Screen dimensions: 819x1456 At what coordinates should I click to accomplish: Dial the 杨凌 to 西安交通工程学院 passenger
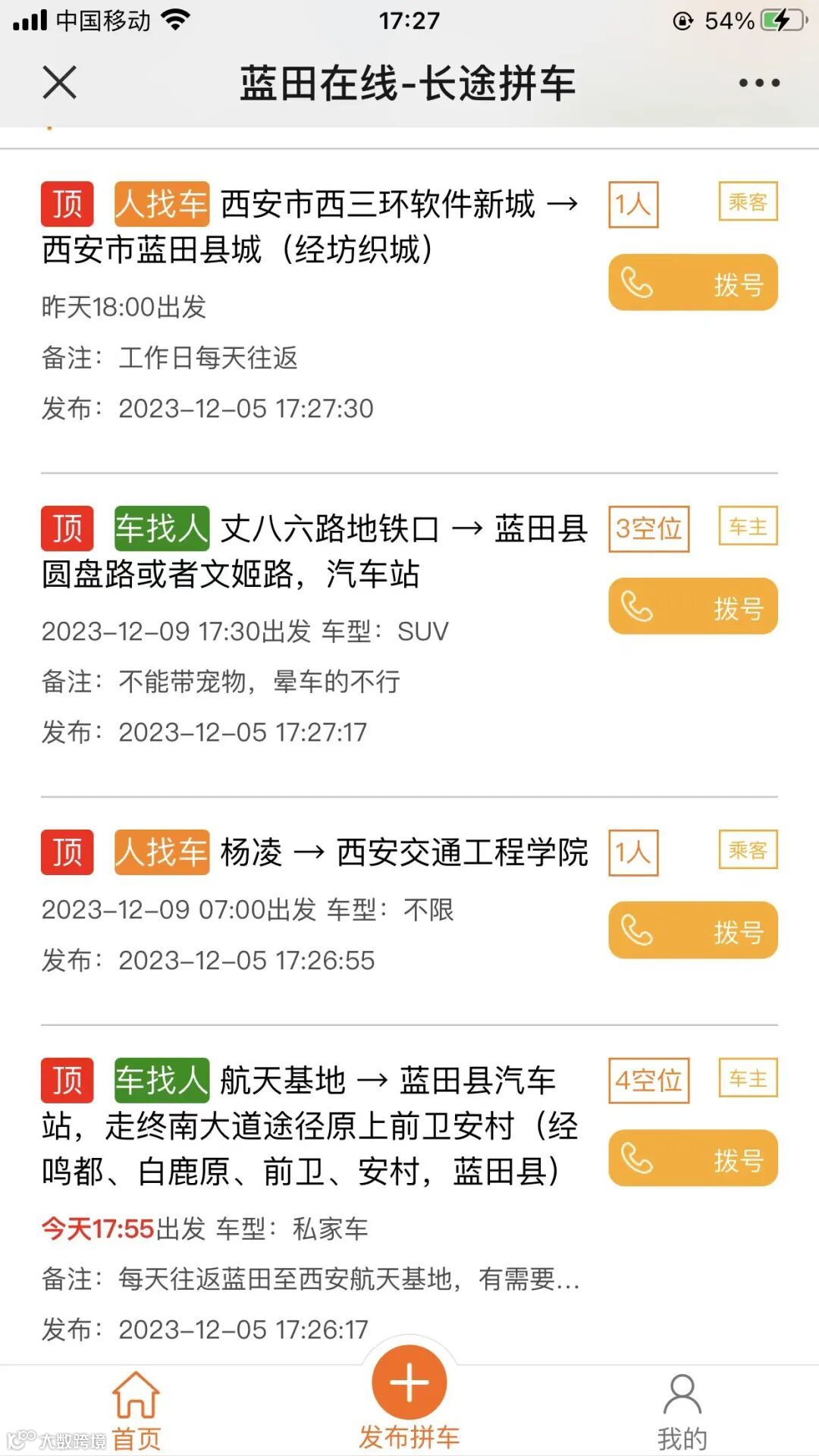pos(693,930)
